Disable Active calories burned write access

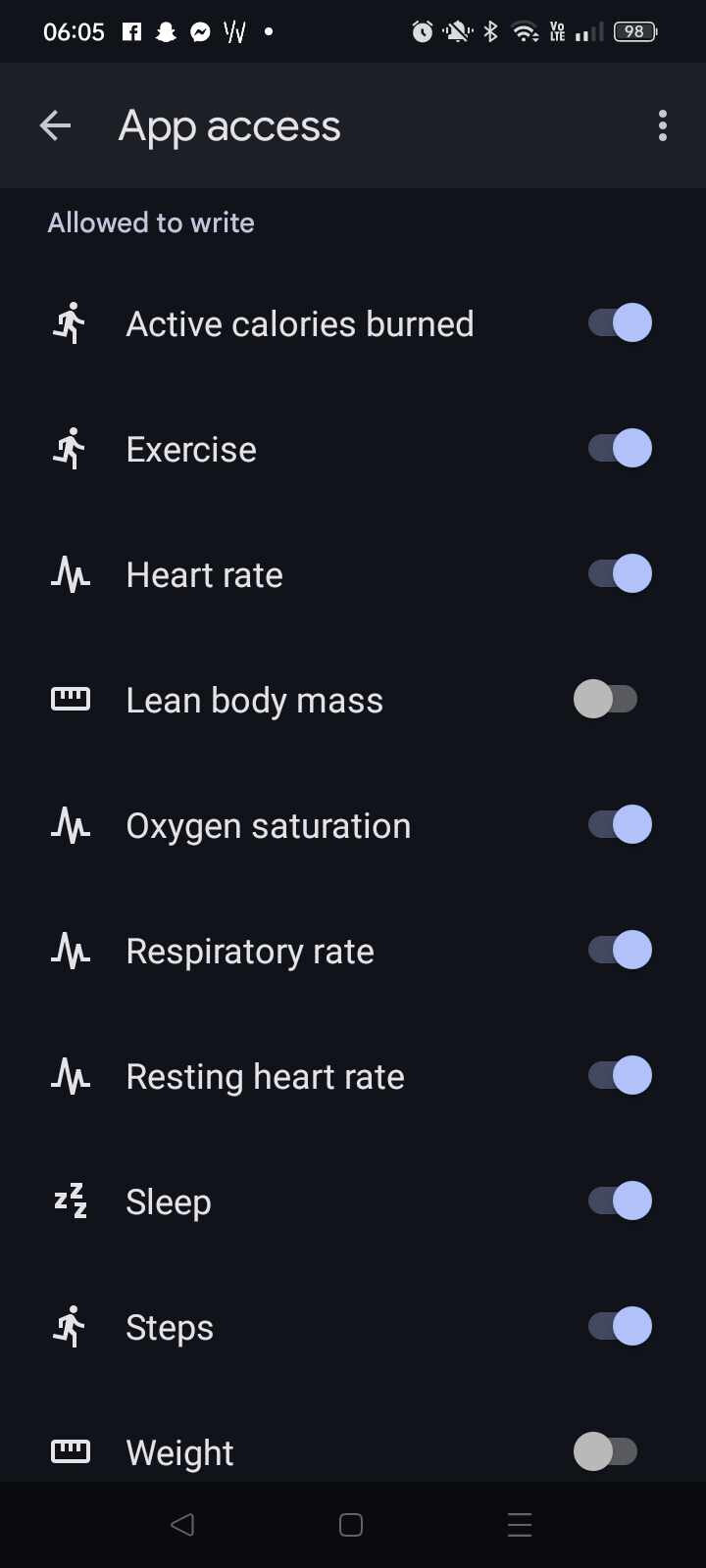pos(620,322)
